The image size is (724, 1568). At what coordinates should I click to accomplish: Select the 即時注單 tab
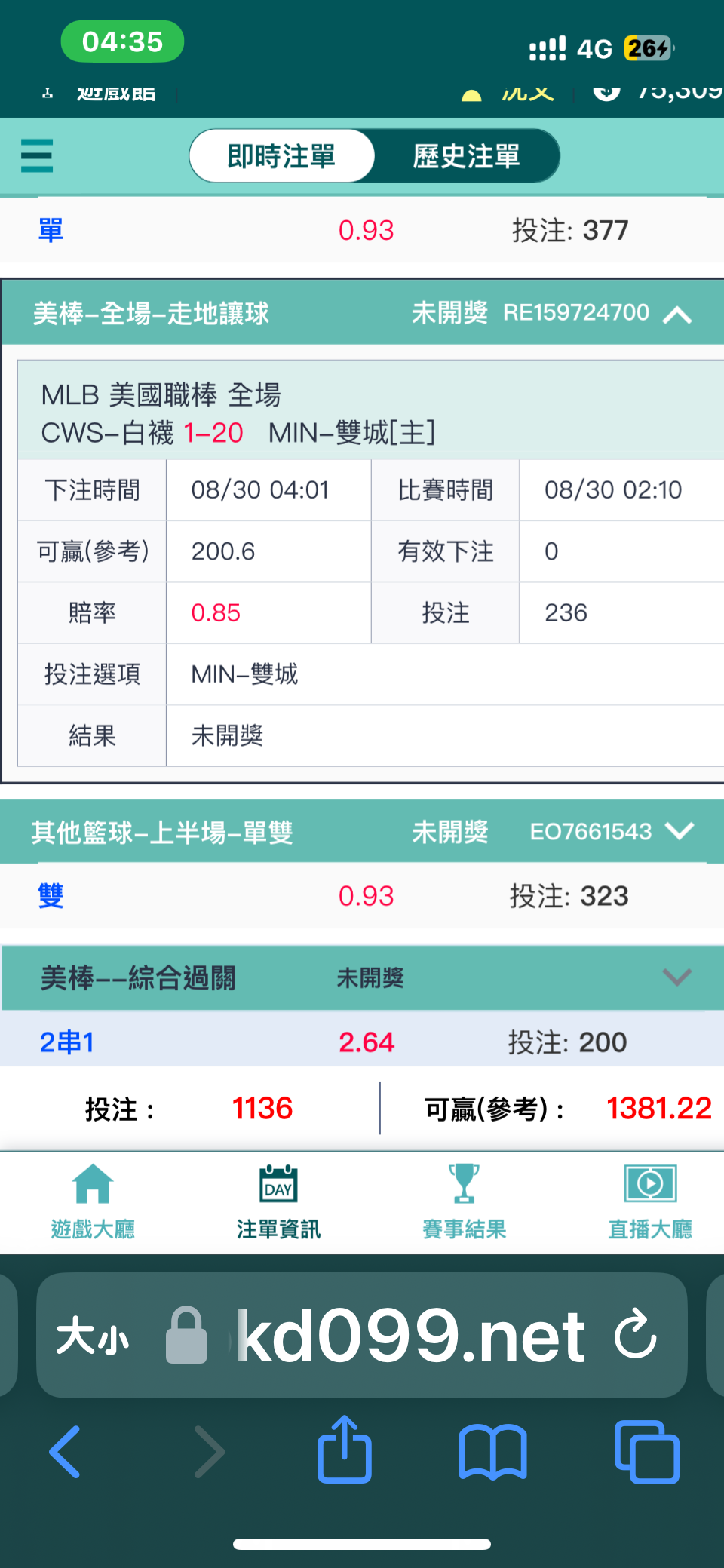[x=281, y=156]
